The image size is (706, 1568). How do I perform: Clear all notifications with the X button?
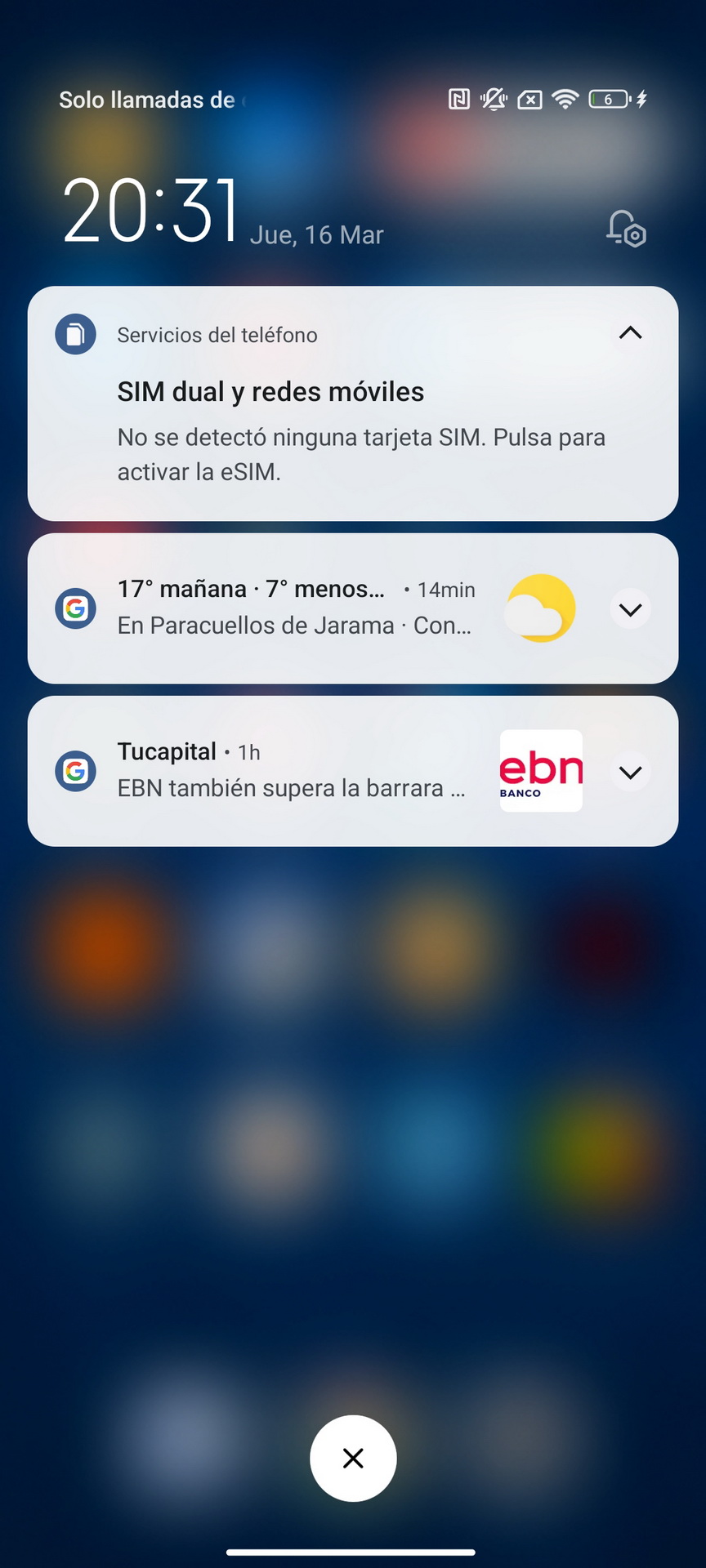pos(353,1458)
